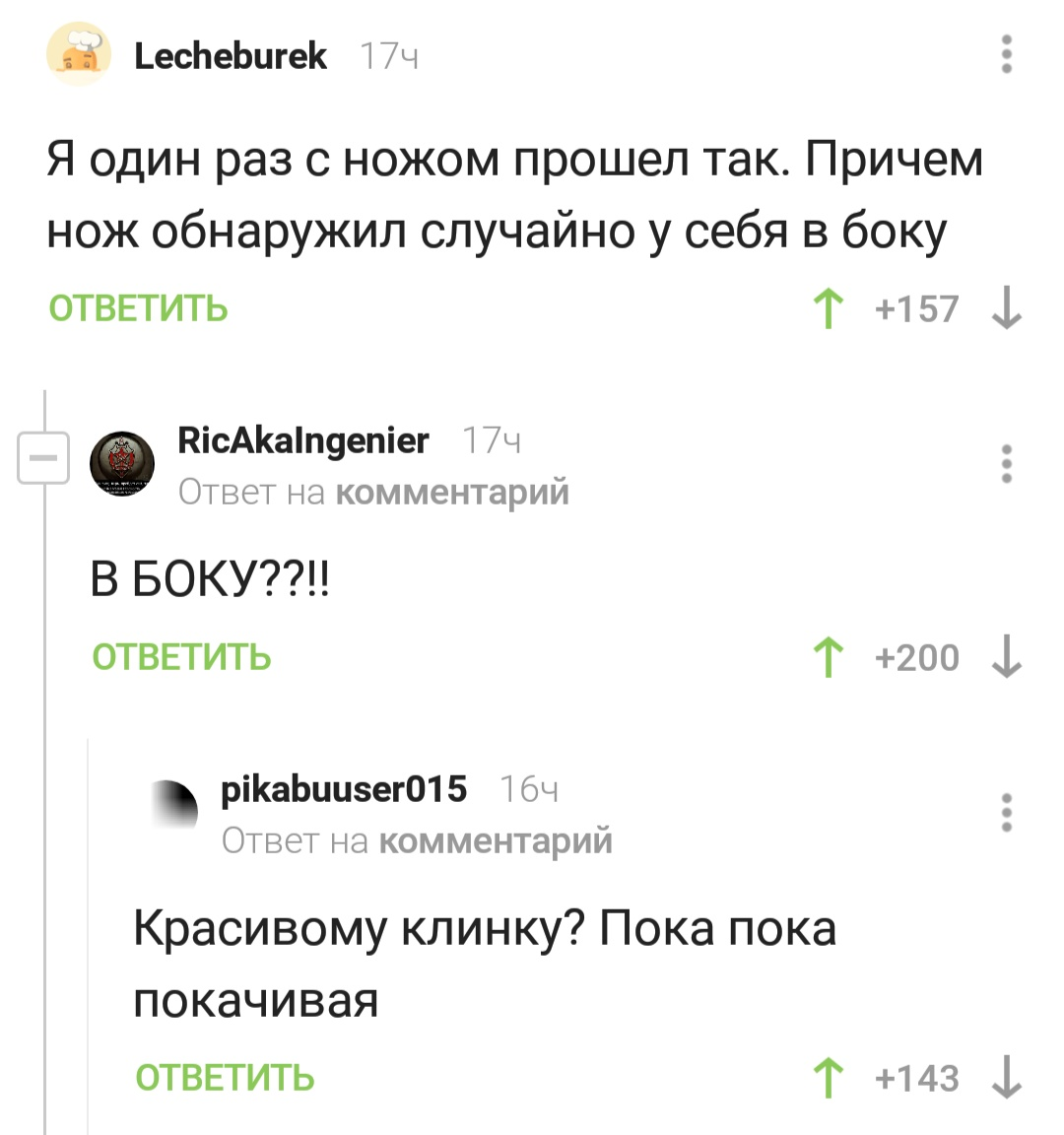1064x1135 pixels.
Task: Reply to Lecheburek's comment
Action: coord(138,308)
